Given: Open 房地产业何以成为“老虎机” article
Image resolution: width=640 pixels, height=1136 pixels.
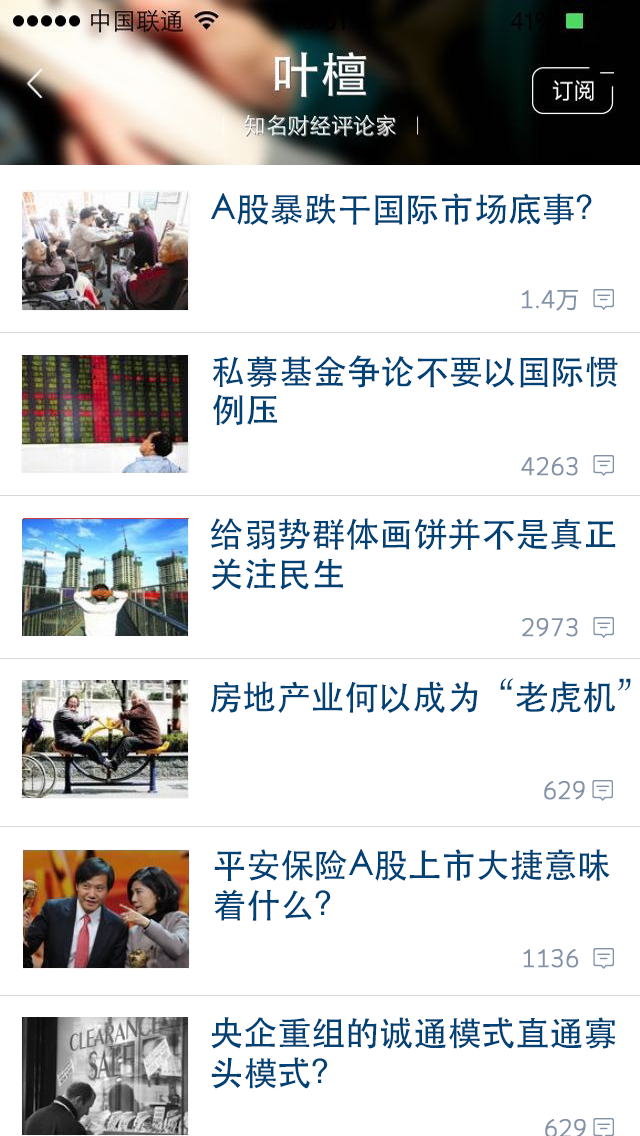Looking at the screenshot, I should (421, 698).
